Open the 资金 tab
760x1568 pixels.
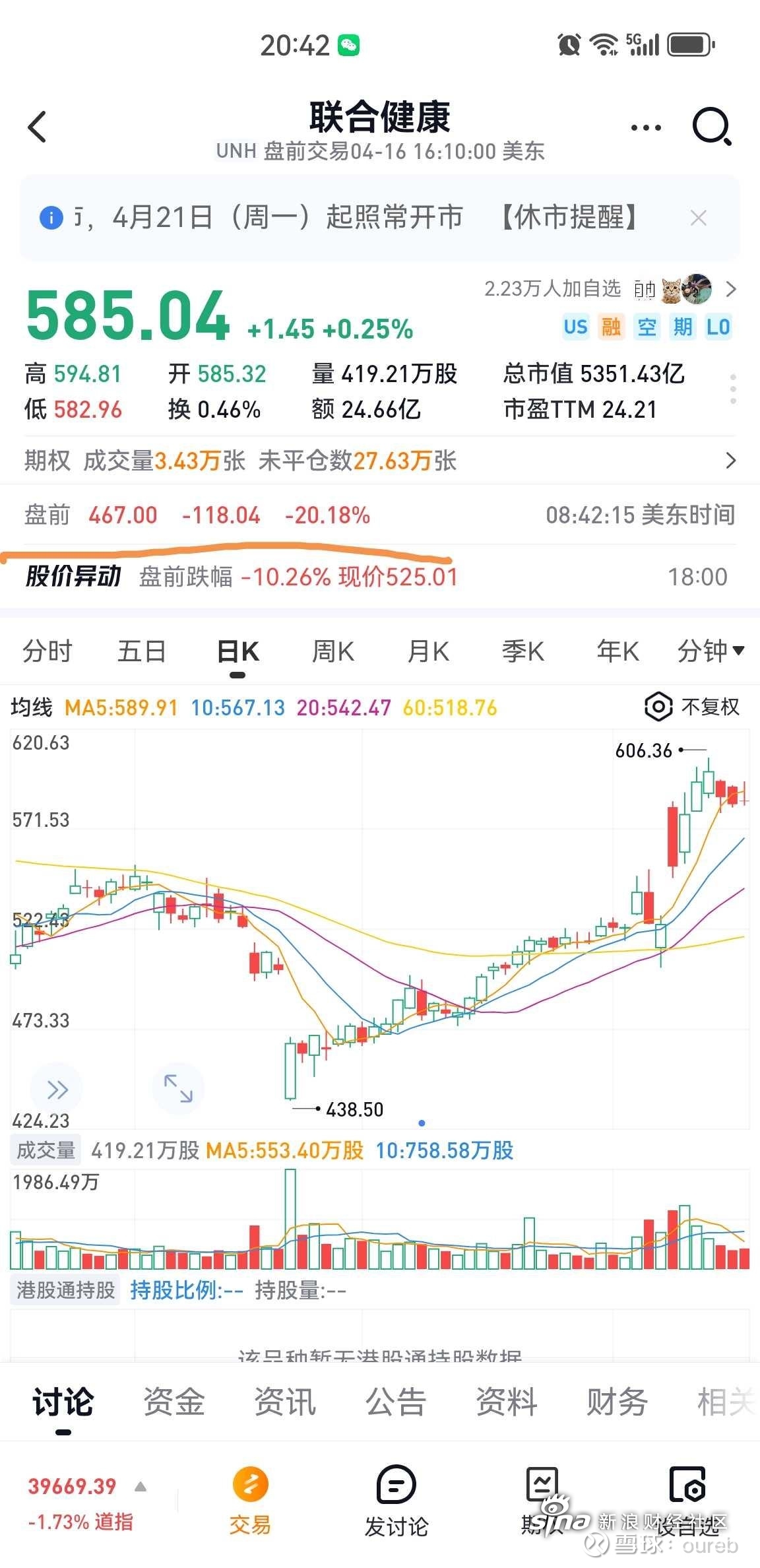174,1401
